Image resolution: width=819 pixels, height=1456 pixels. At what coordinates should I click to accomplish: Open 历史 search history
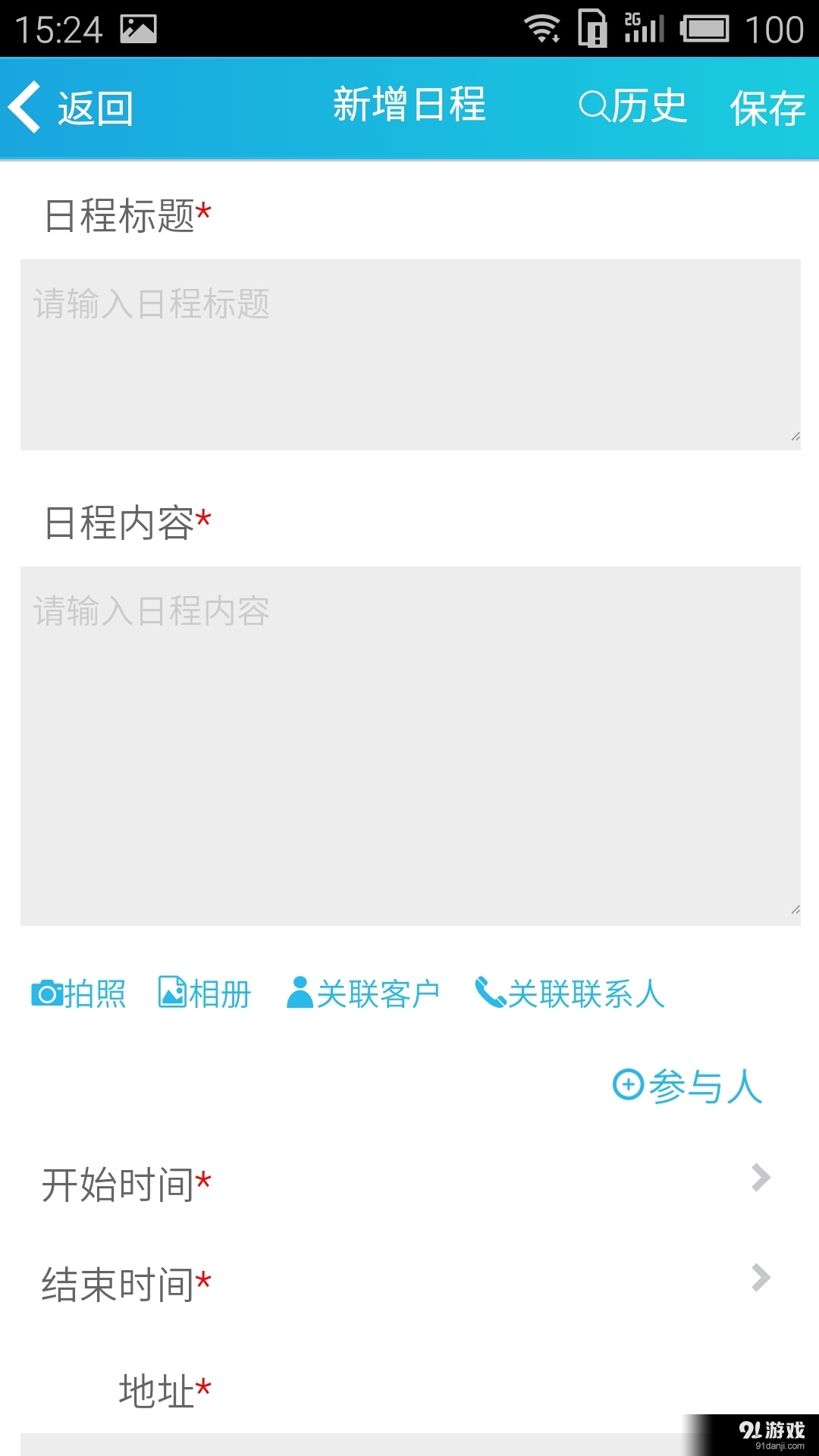click(633, 106)
